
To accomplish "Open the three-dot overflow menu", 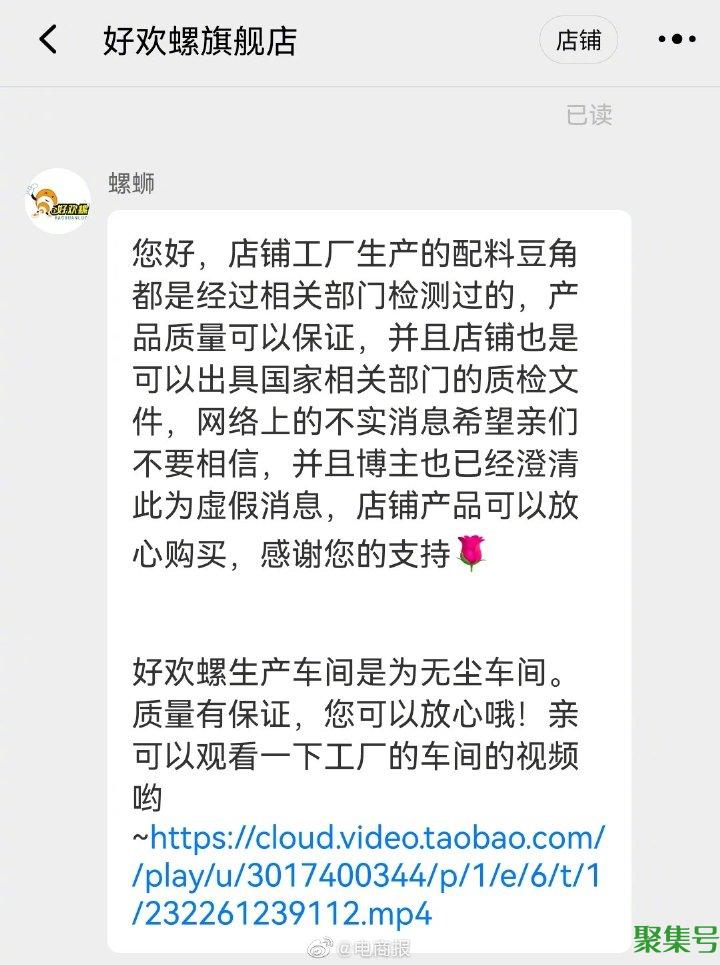I will [x=677, y=40].
